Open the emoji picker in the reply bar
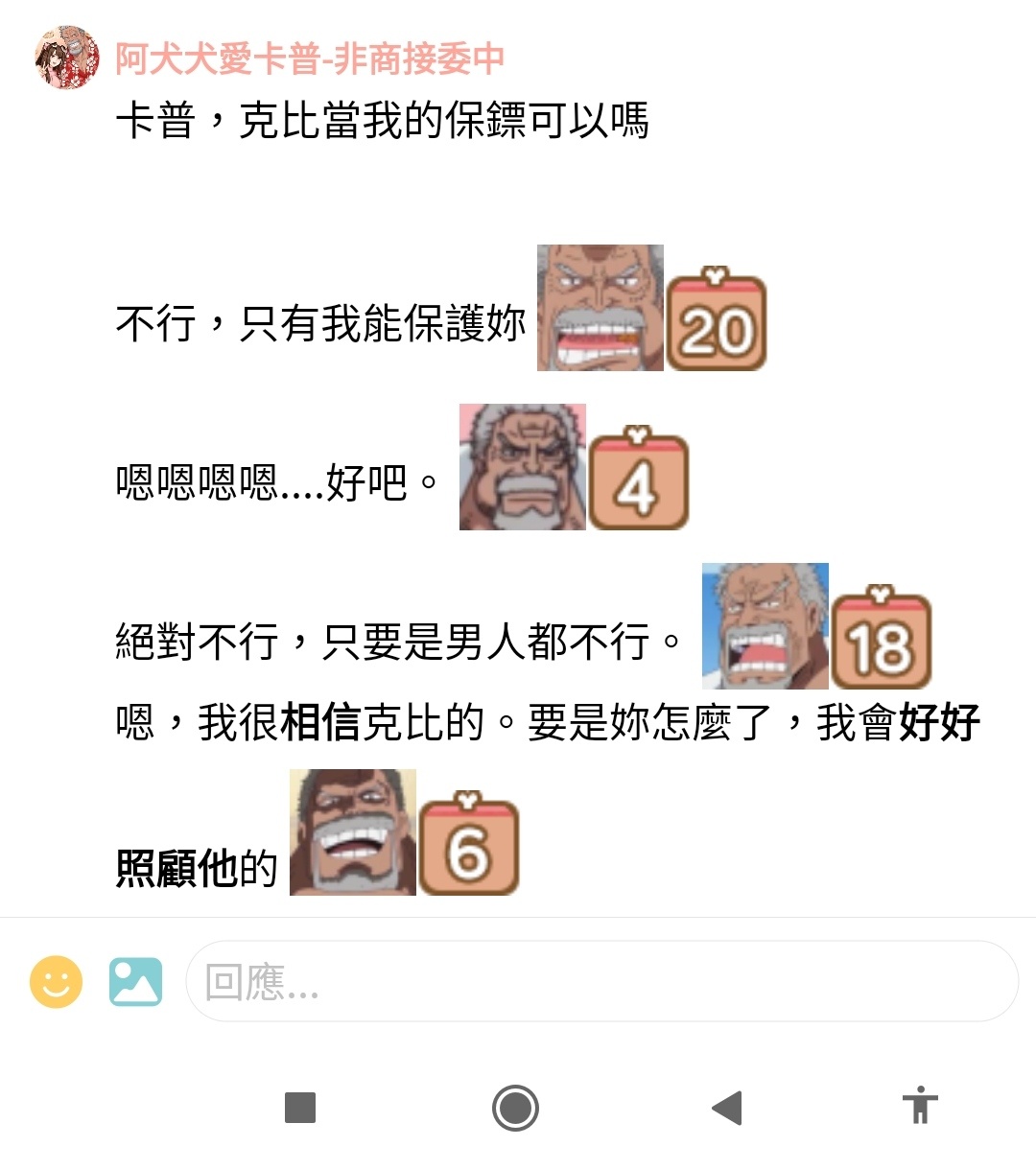The height and width of the screenshot is (1170, 1036). tap(57, 981)
